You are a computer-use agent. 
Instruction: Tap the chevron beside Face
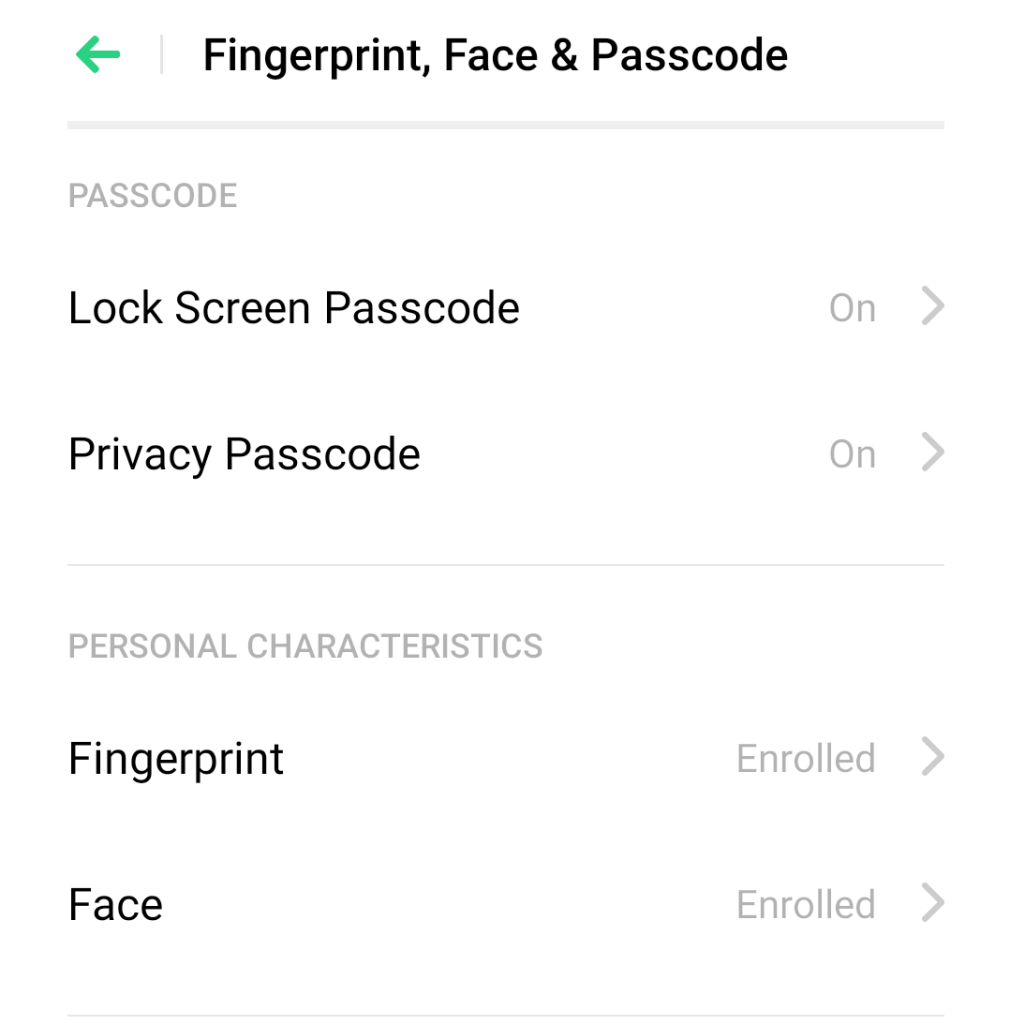[x=931, y=903]
